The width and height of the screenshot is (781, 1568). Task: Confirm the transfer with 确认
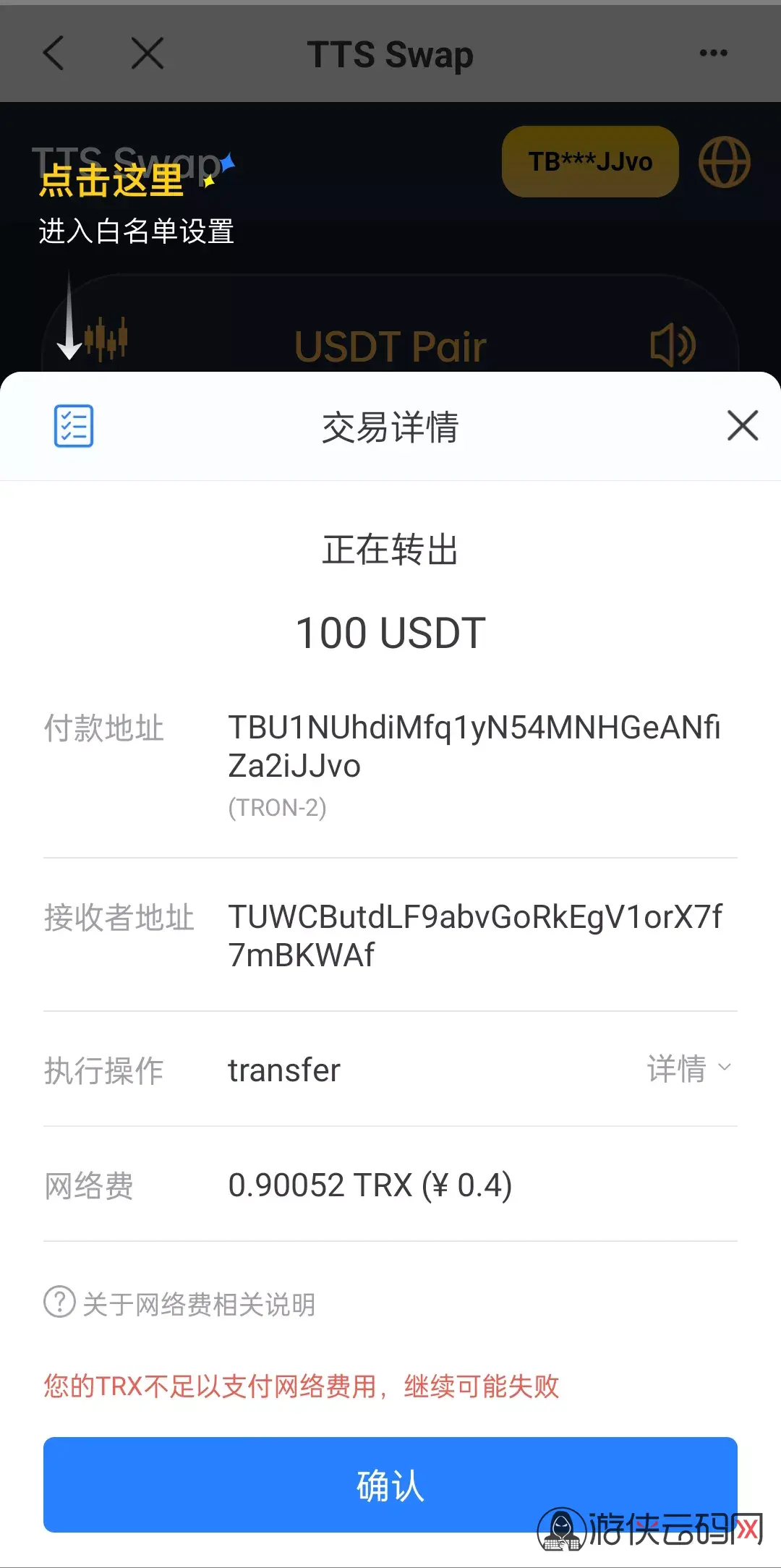coord(390,1485)
